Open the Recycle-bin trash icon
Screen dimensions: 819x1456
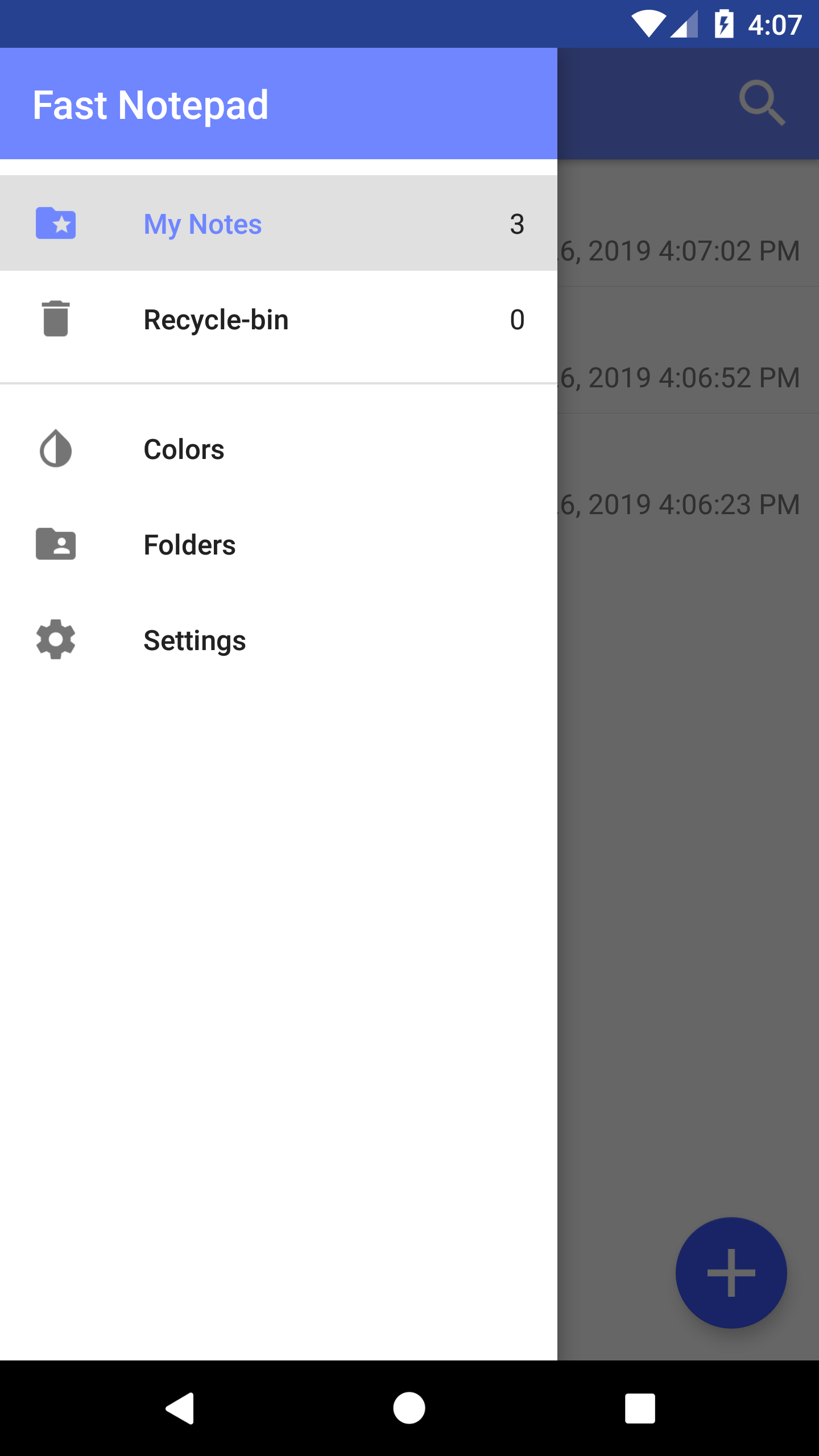point(55,319)
